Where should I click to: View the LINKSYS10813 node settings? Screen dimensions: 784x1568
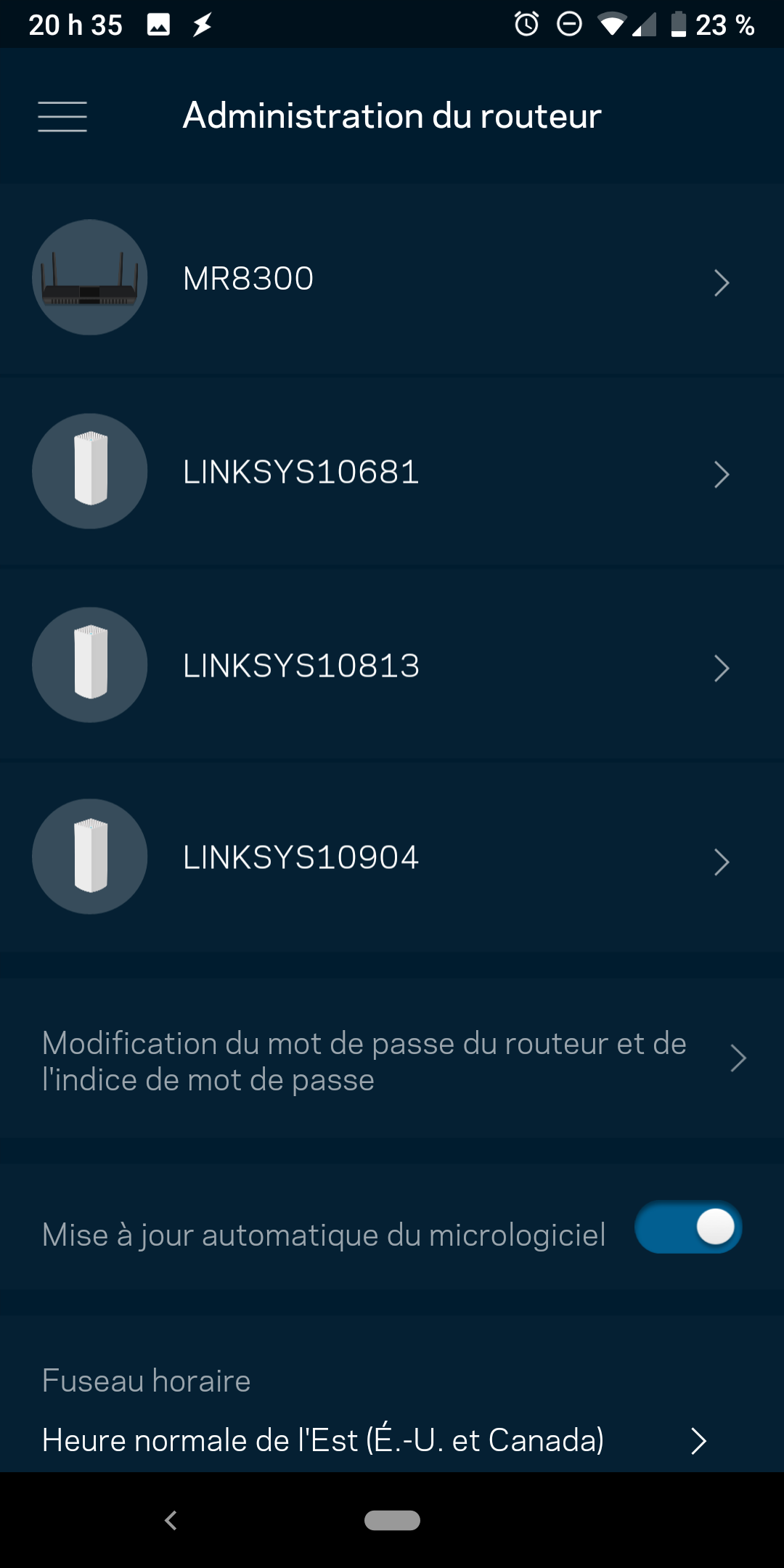tap(392, 665)
